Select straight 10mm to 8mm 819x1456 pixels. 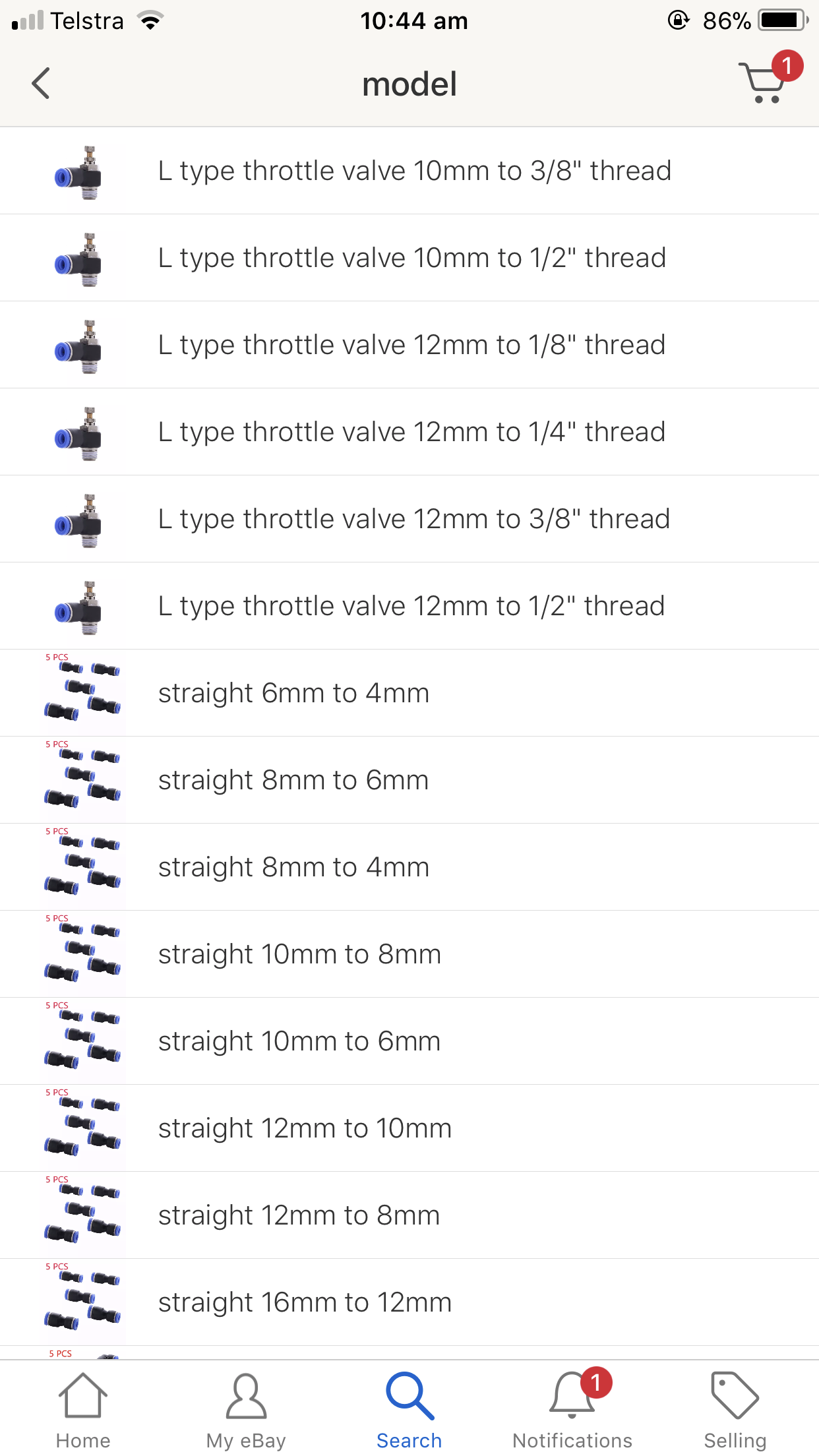coord(299,954)
